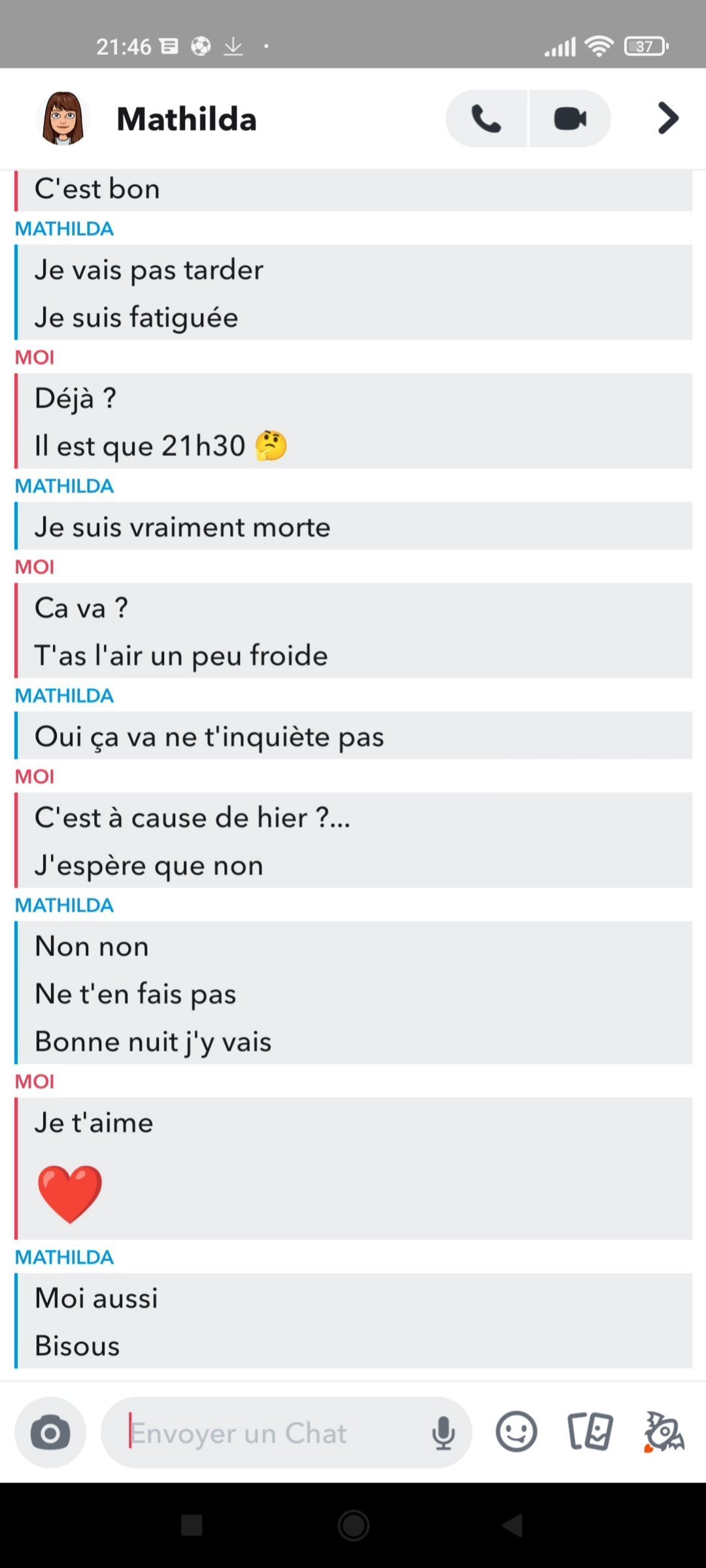Start a voice call with Mathilda
Viewport: 706px width, 1568px height.
point(486,119)
